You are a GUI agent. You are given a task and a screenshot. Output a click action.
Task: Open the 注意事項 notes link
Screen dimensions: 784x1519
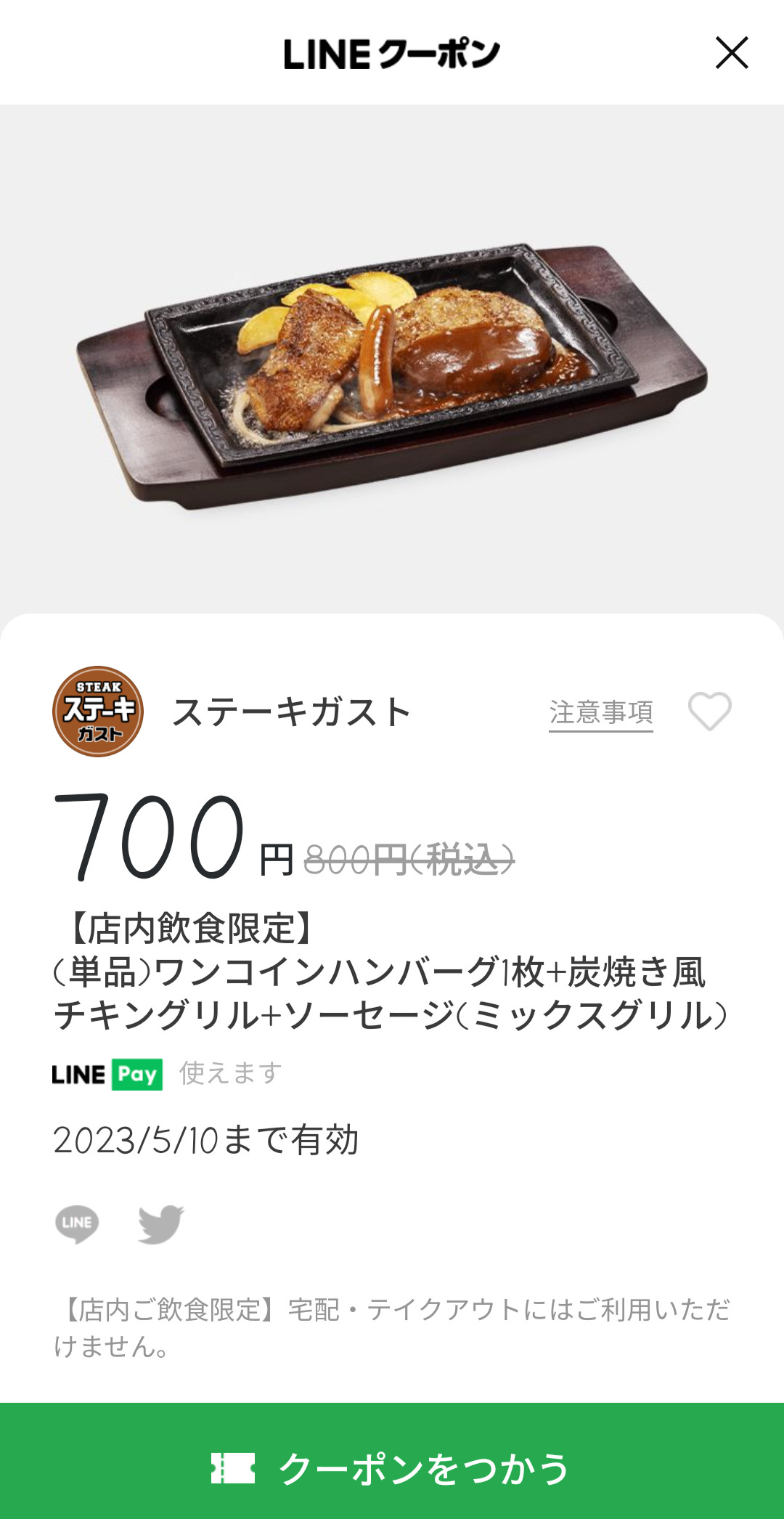pos(601,713)
